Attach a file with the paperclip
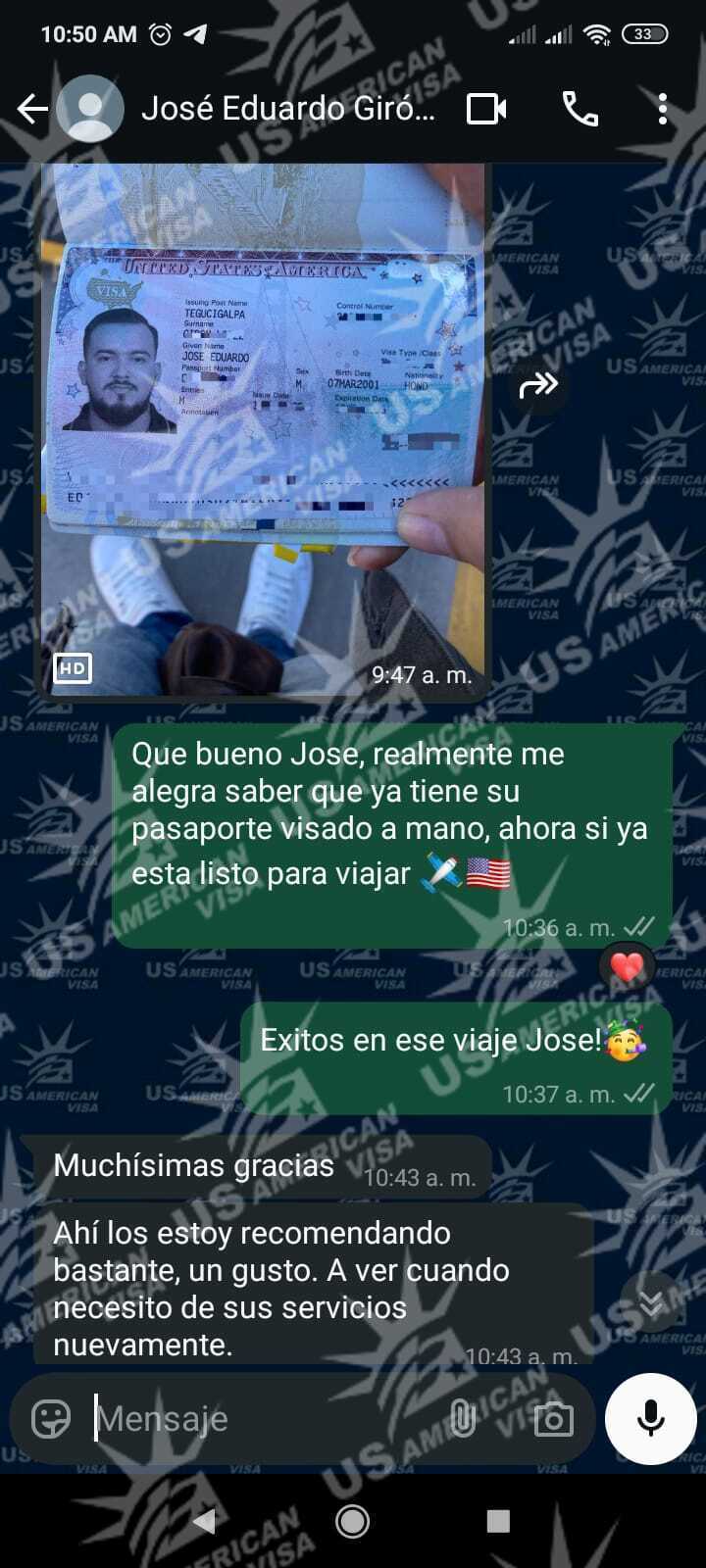The height and width of the screenshot is (1568, 706). (x=462, y=1418)
